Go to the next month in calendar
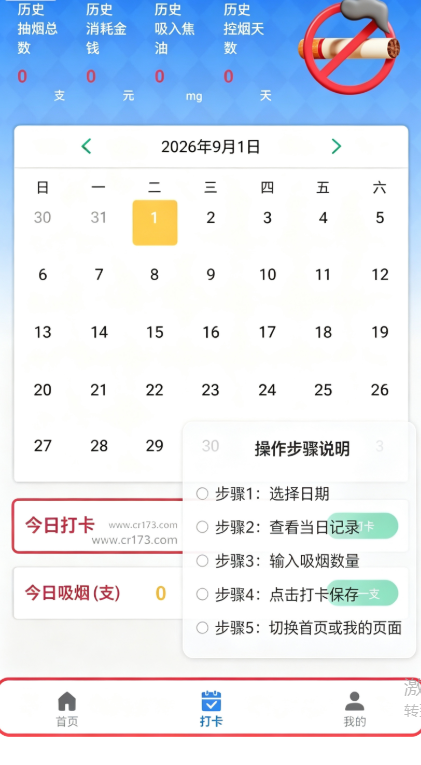The width and height of the screenshot is (421, 765). click(x=336, y=146)
